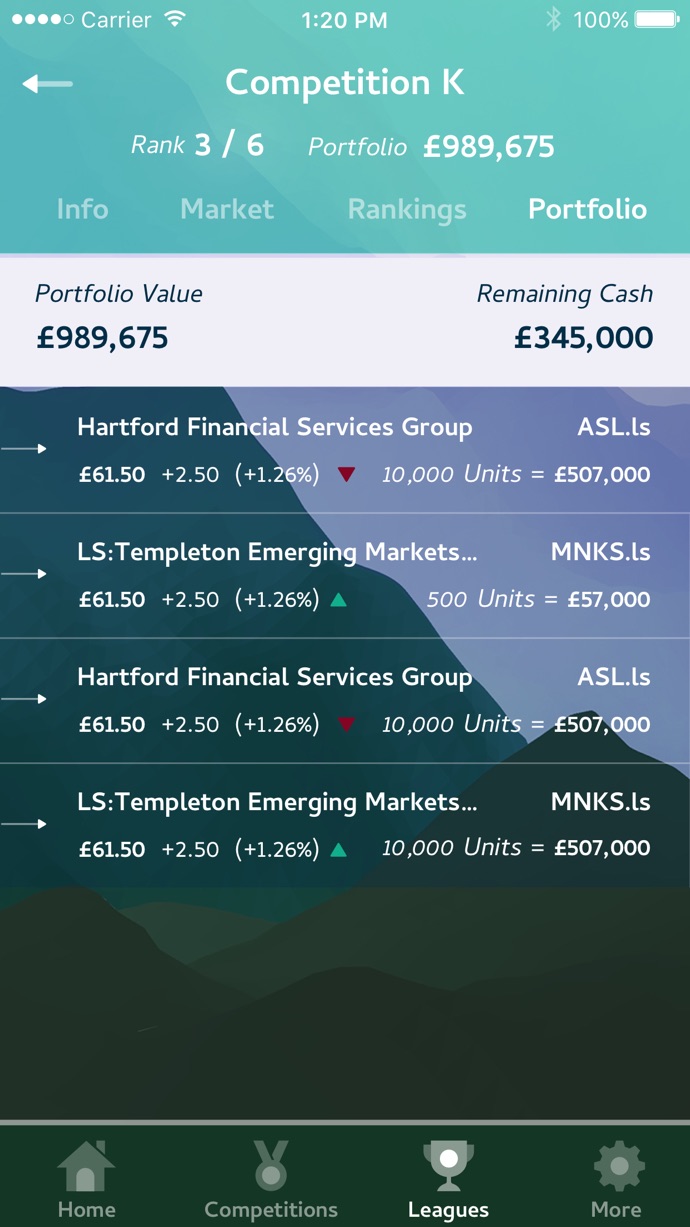Open Templeton Emerging Markets holding with 500 units
This screenshot has width=690, height=1227.
[345, 576]
